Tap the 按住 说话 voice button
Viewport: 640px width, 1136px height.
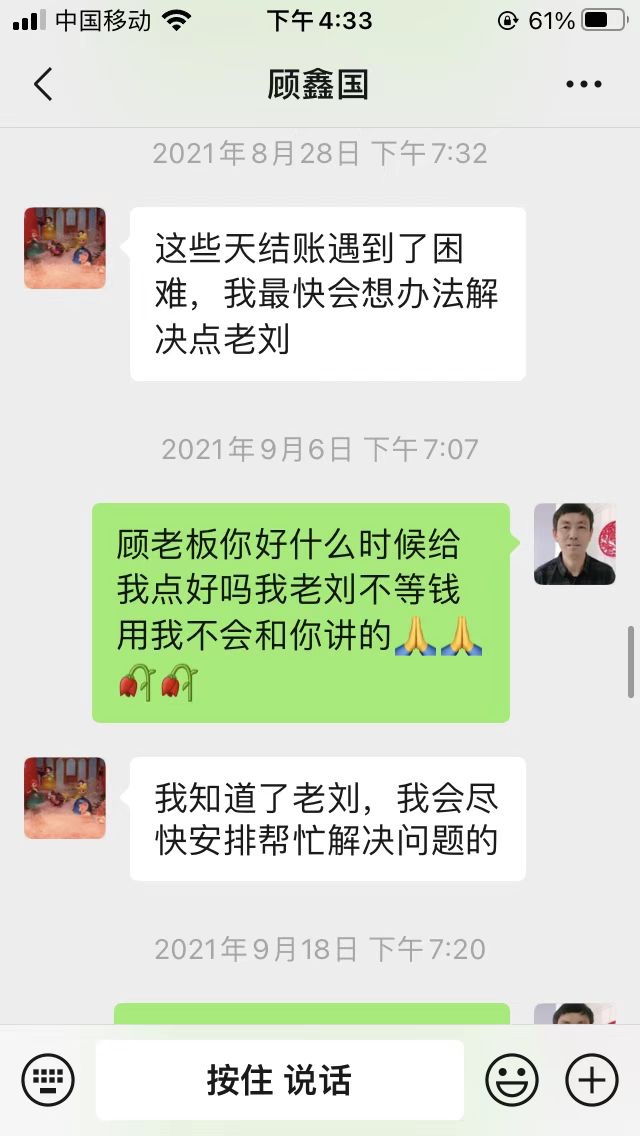click(279, 1080)
